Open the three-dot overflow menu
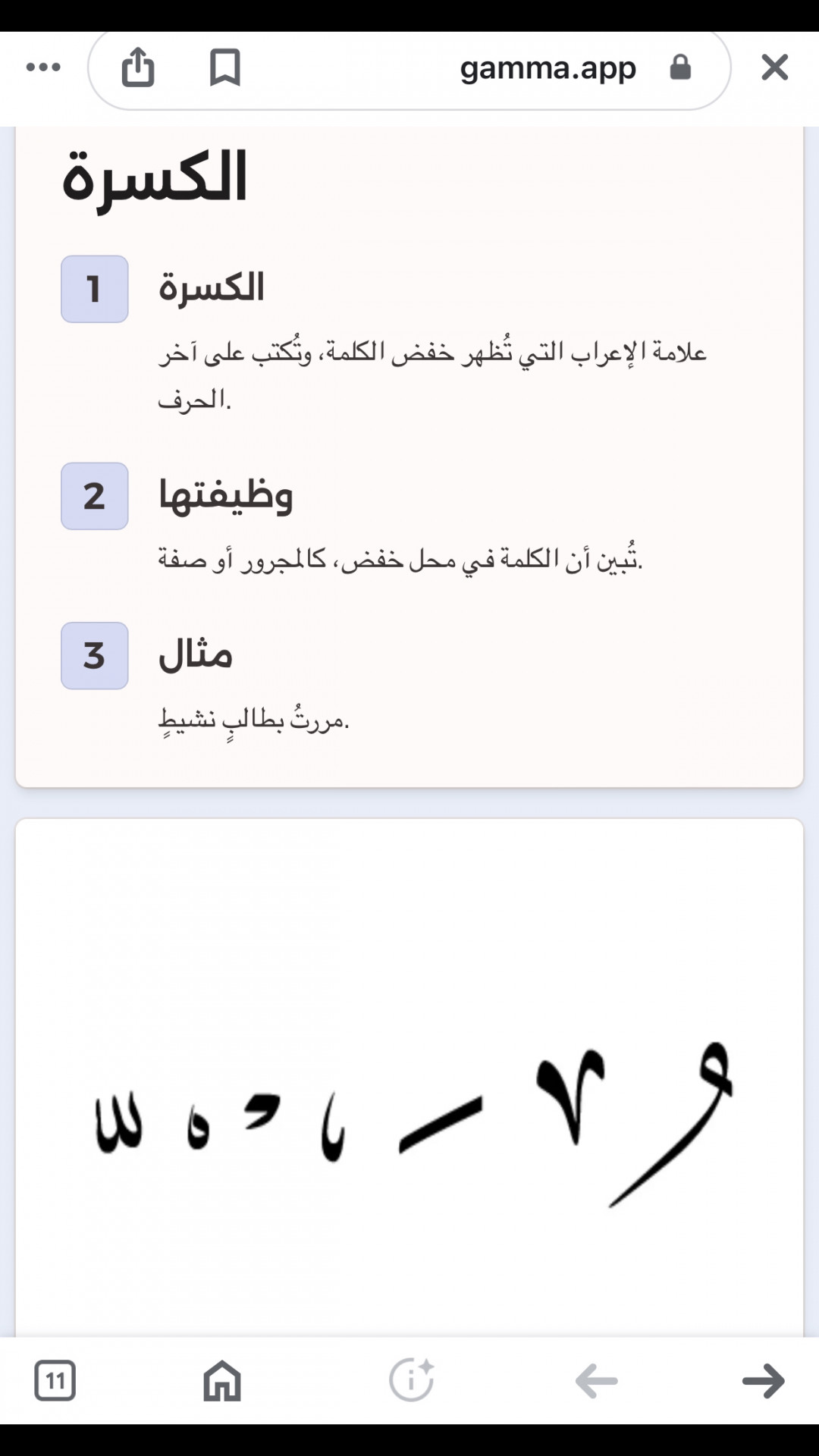This screenshot has width=819, height=1456. point(43,67)
